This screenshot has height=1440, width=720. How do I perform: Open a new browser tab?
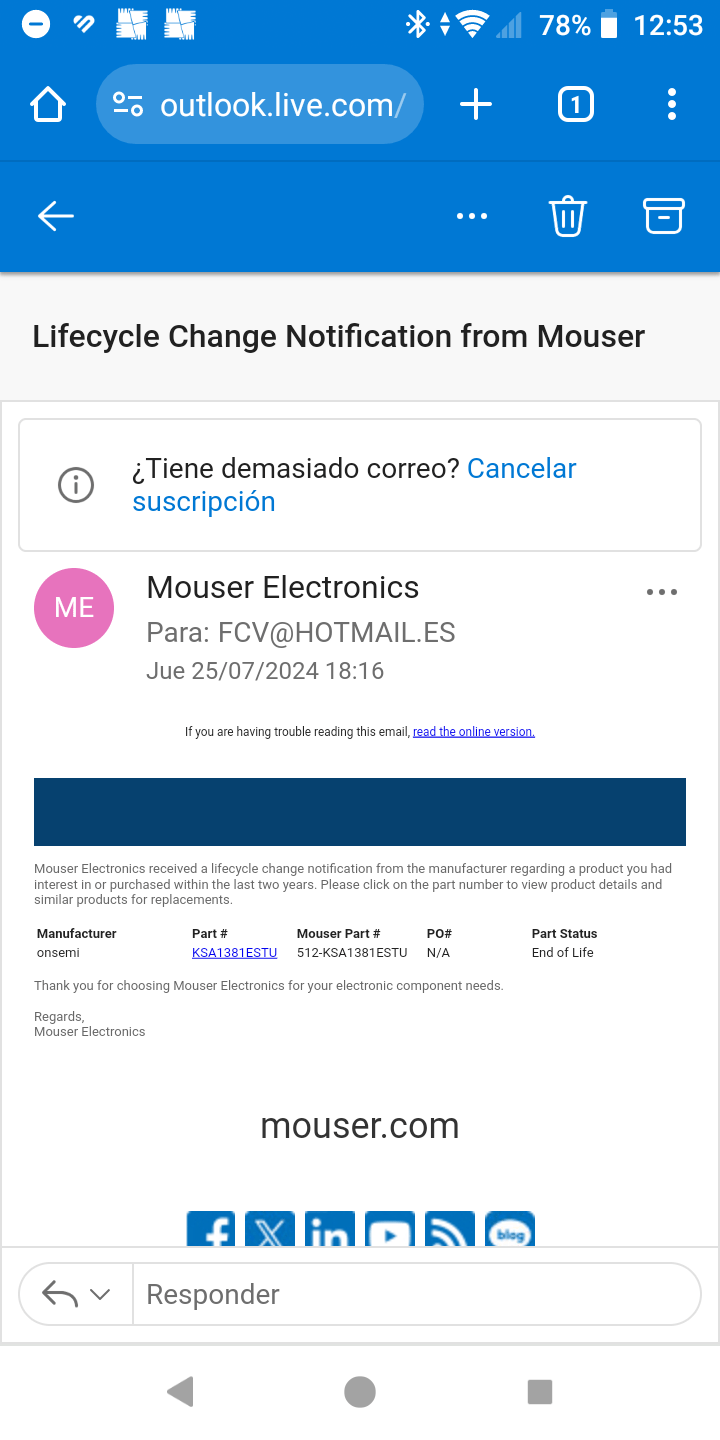coord(476,104)
